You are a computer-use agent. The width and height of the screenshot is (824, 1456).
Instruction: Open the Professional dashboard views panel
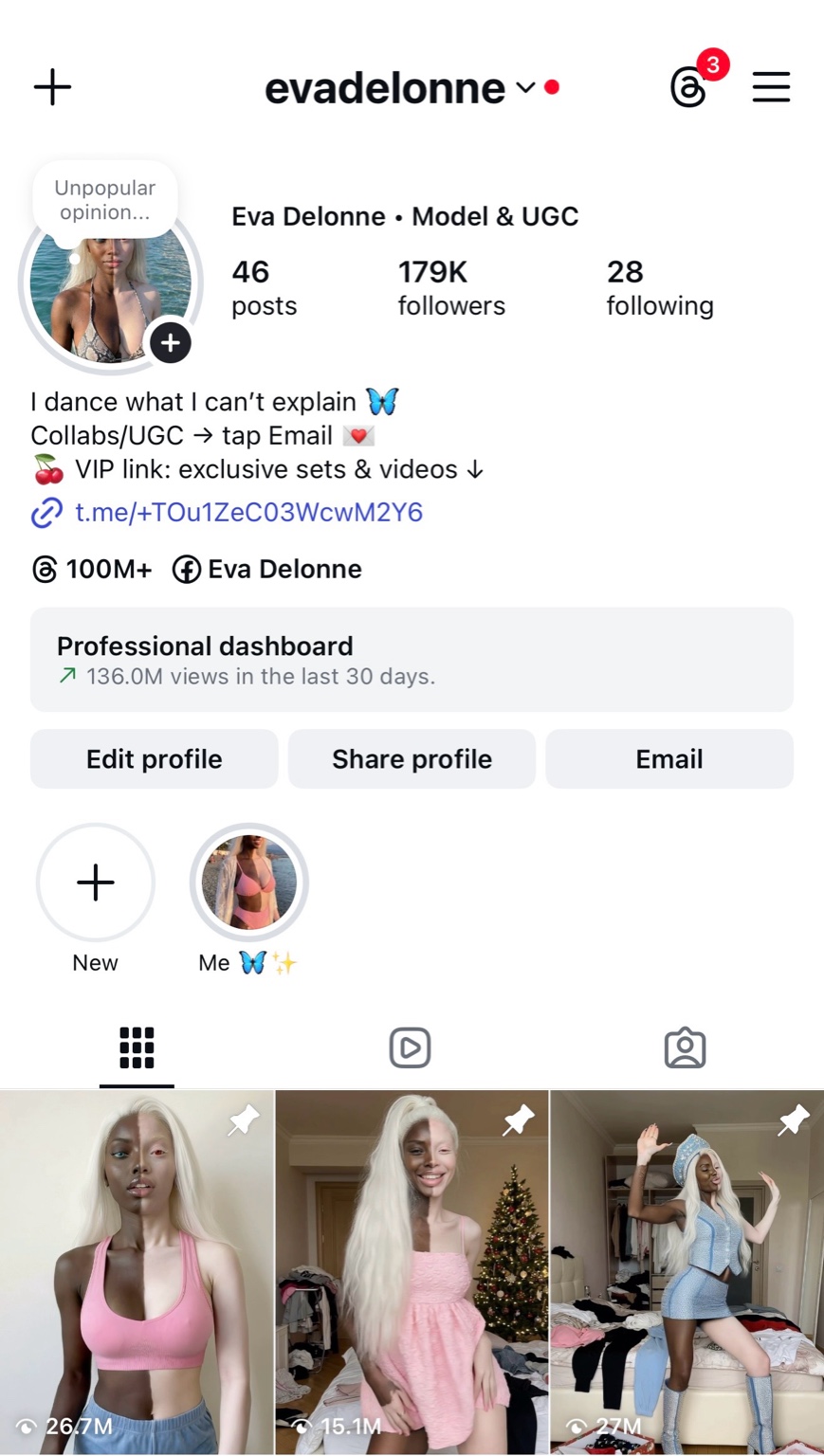(x=412, y=660)
